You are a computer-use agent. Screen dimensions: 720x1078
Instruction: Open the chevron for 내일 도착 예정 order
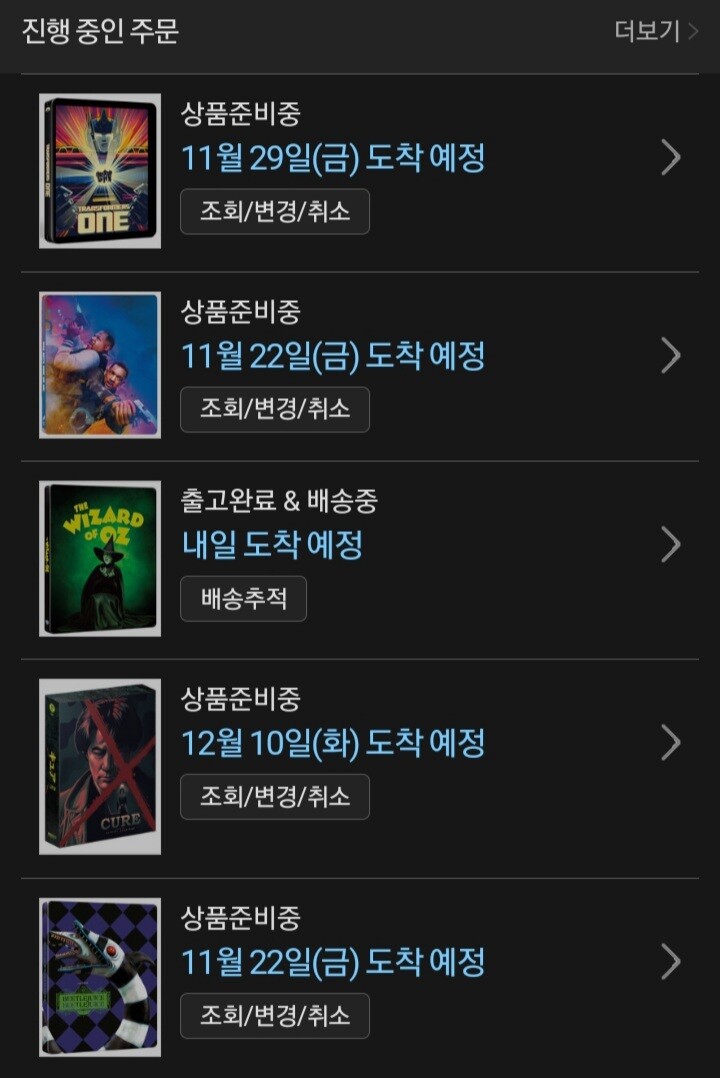tap(671, 545)
